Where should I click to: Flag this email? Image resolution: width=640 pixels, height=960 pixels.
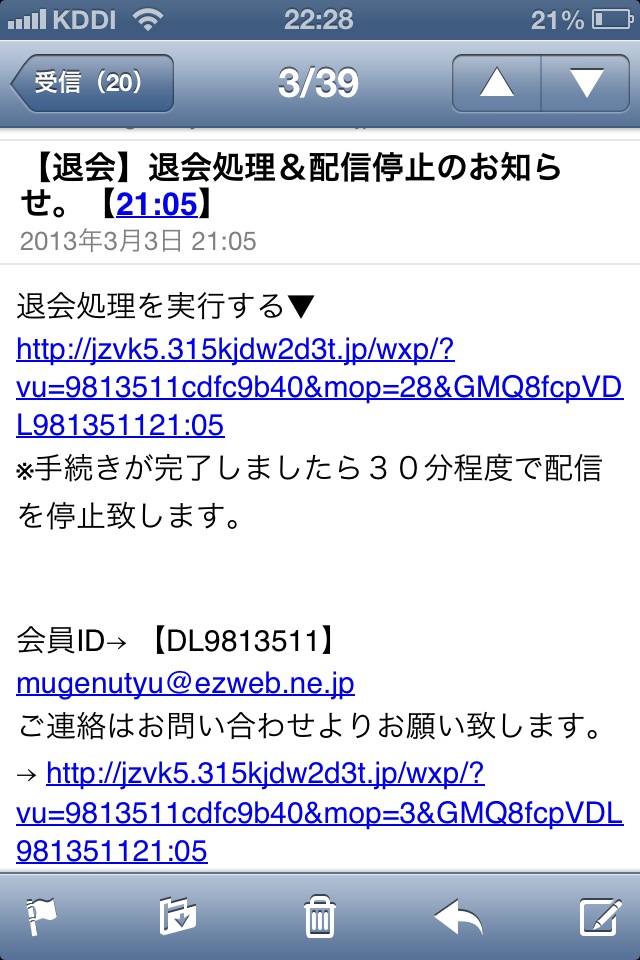[42, 917]
